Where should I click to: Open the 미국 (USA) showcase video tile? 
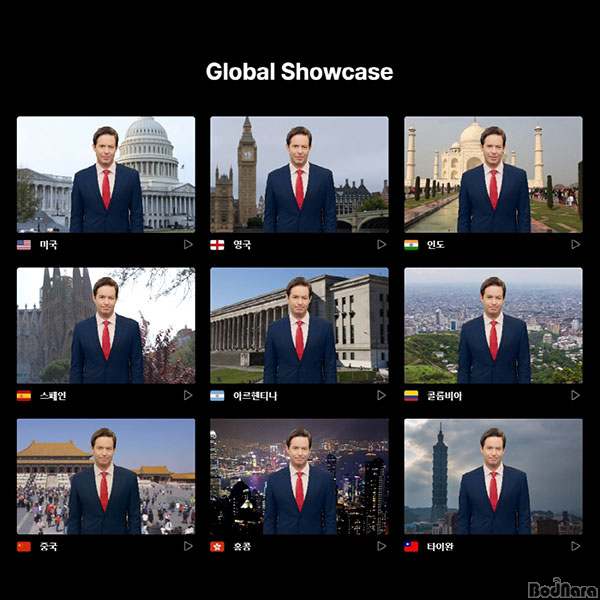(x=106, y=175)
